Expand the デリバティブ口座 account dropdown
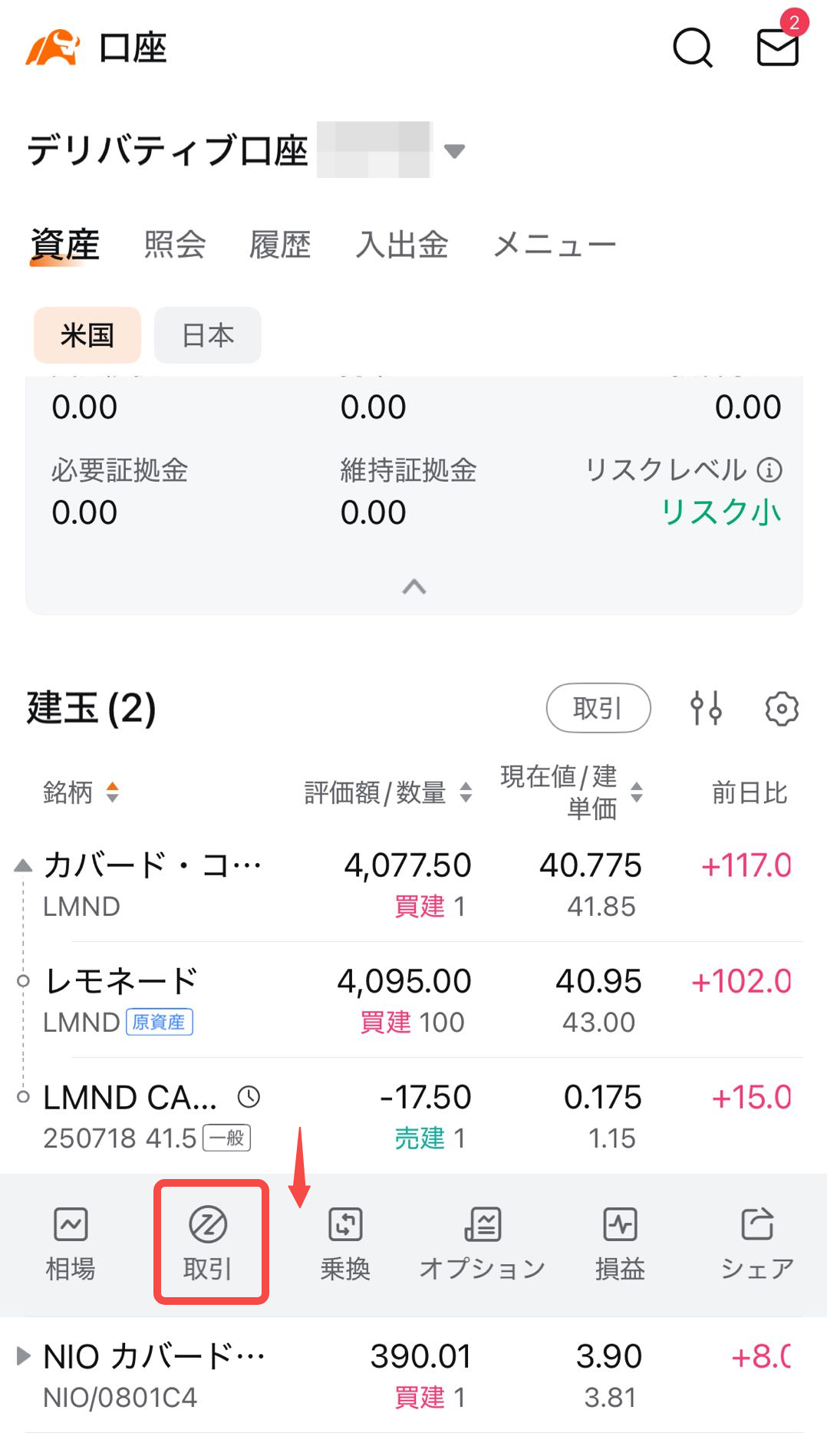Screen dimensions: 827x1456 click(454, 150)
